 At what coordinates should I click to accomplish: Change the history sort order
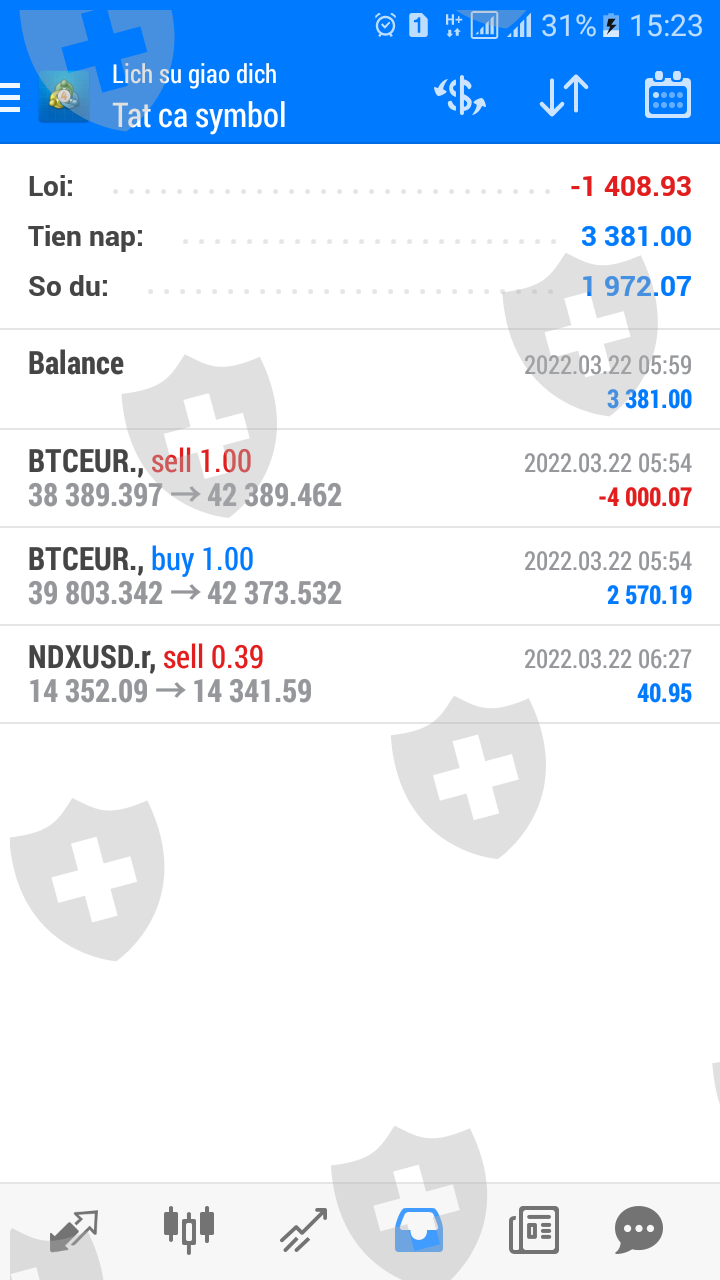click(x=563, y=96)
